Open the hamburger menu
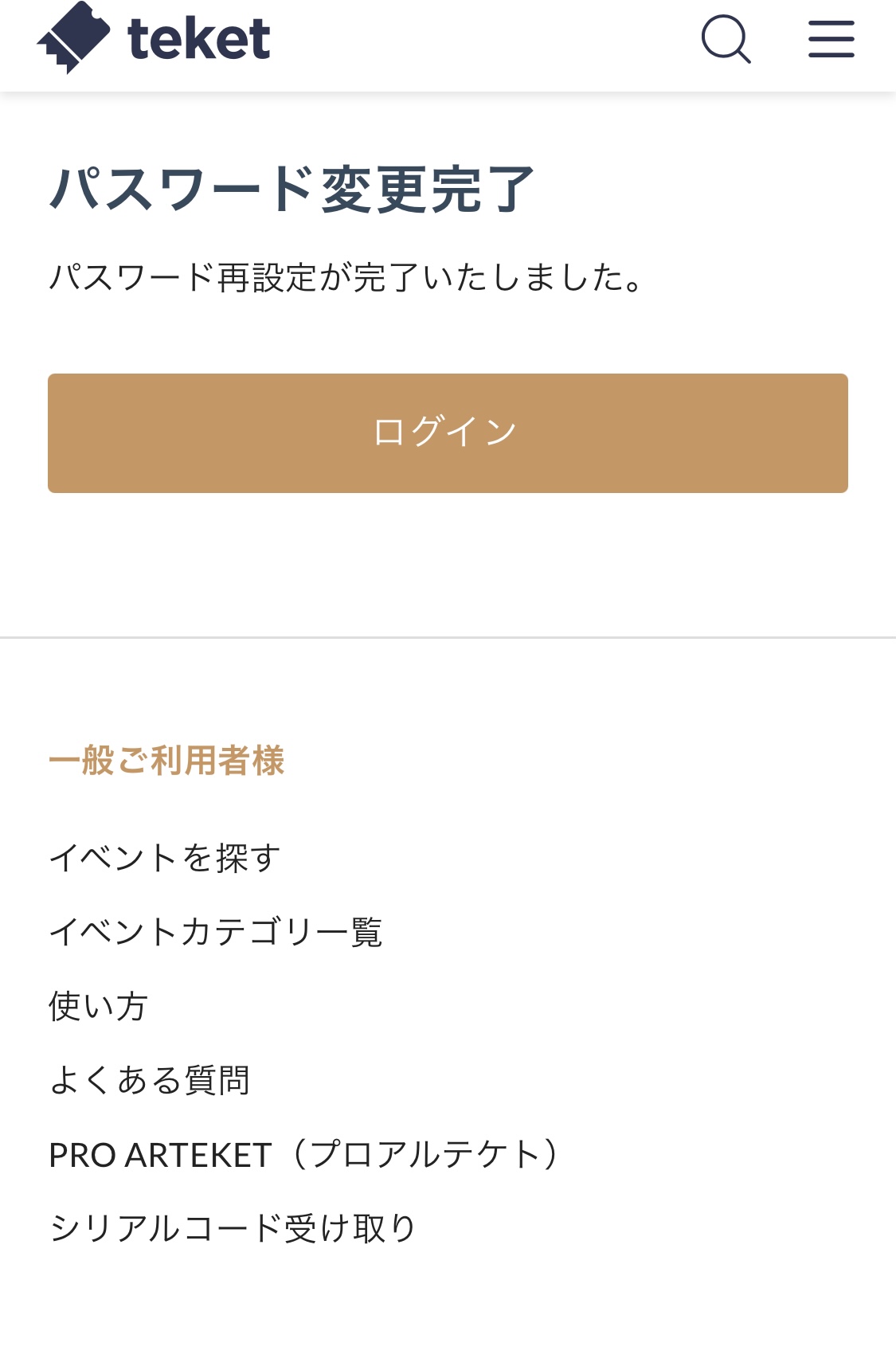 coord(831,39)
